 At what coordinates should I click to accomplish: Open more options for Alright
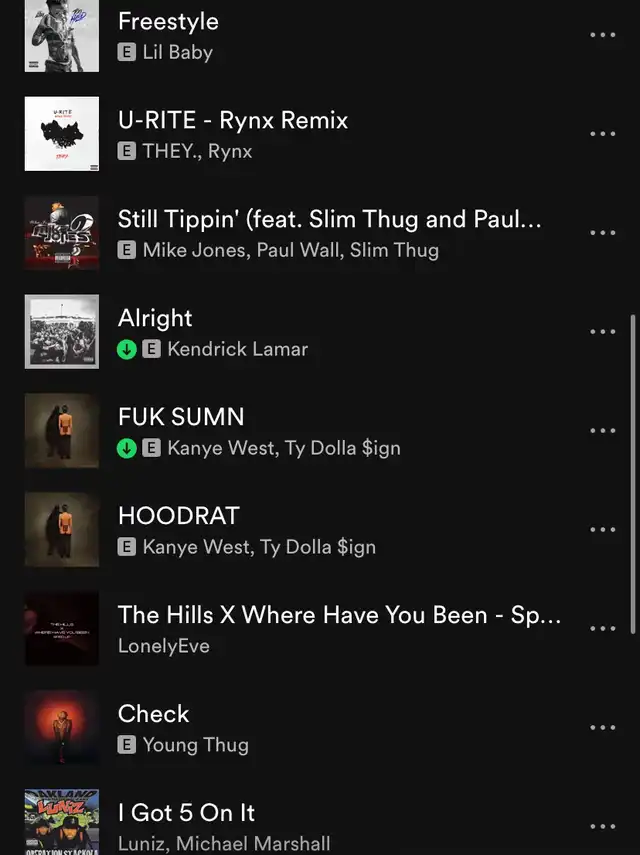coord(602,332)
